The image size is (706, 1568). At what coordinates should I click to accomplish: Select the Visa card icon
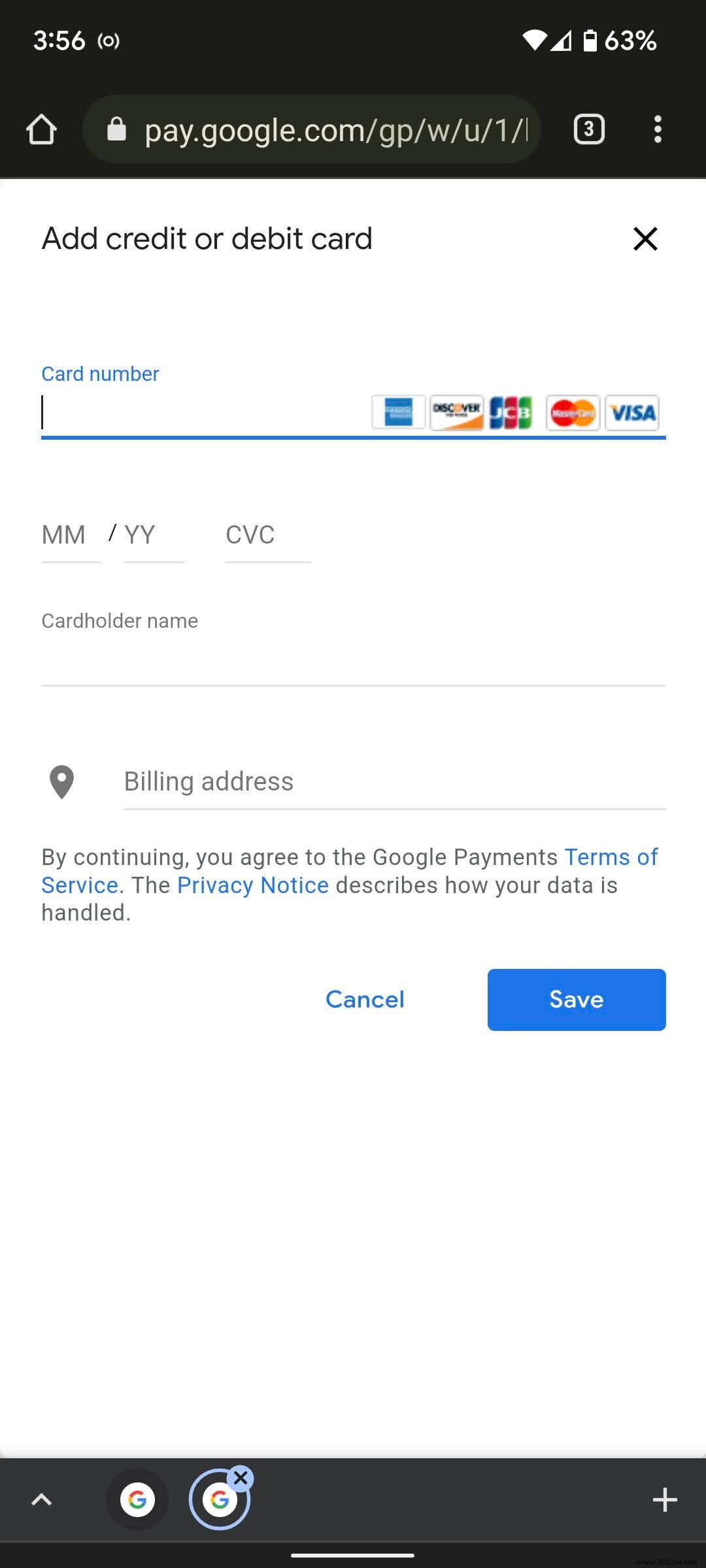[631, 413]
